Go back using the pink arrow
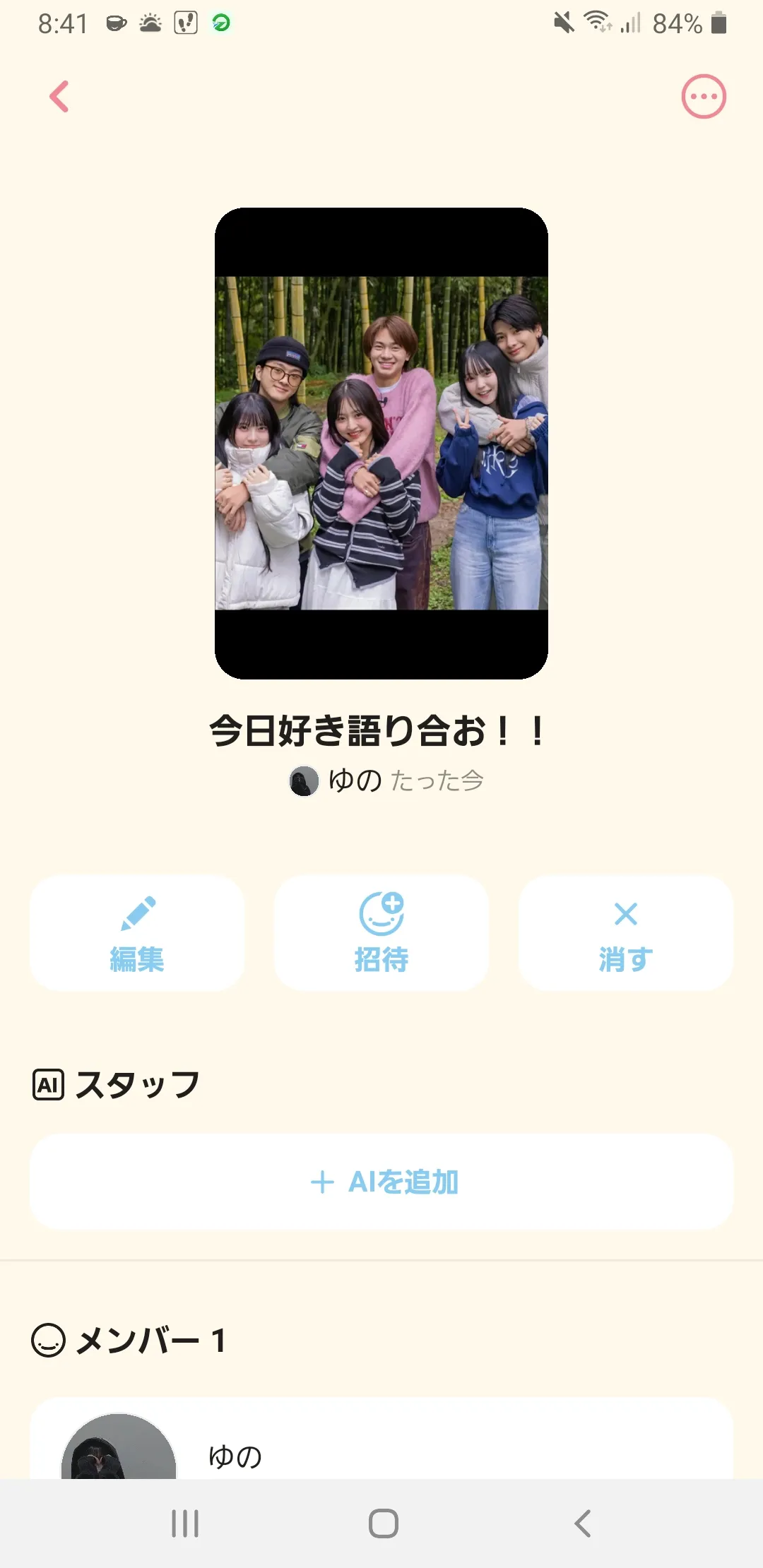Image resolution: width=763 pixels, height=1568 pixels. (59, 97)
